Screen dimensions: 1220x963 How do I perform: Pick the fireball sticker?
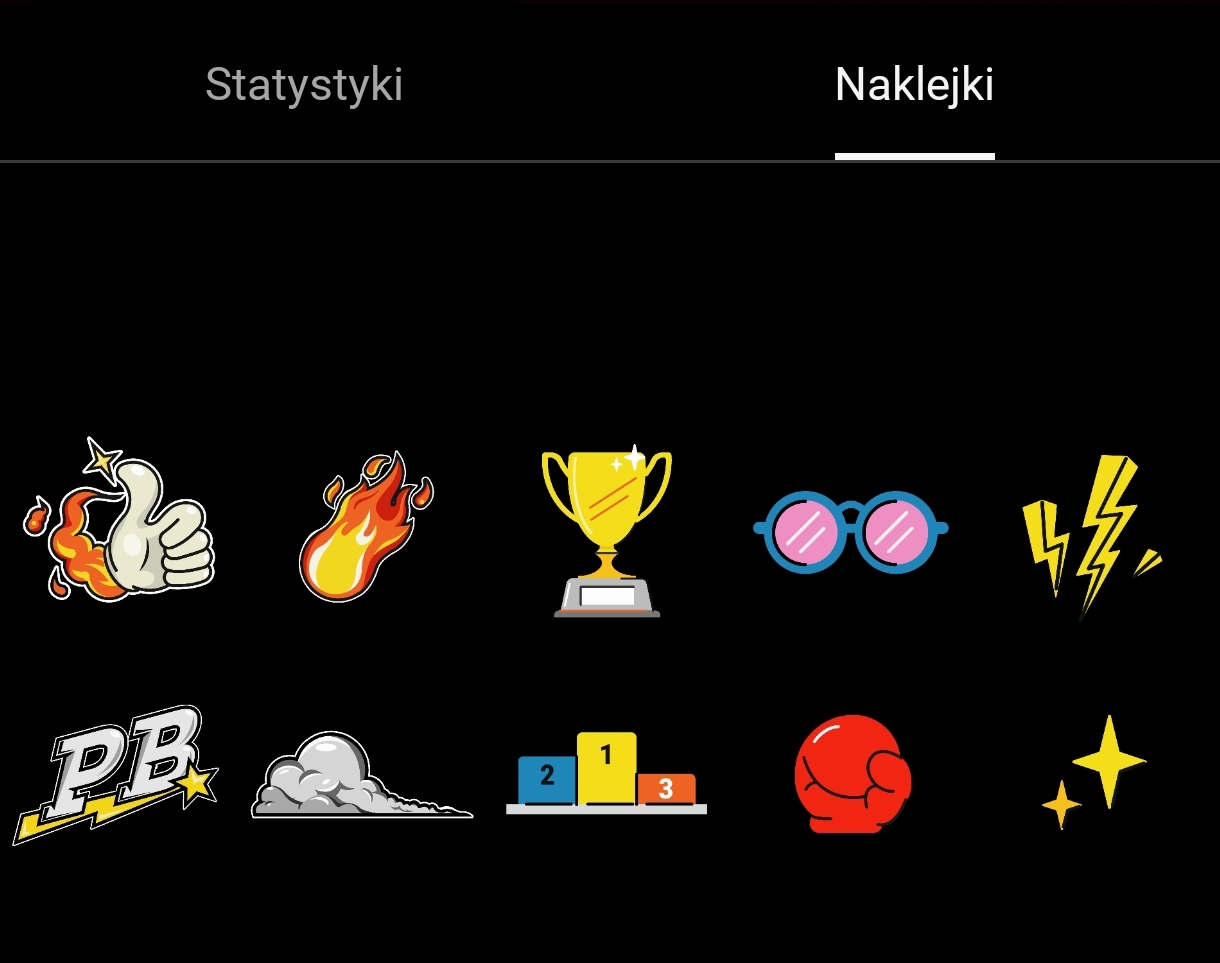click(365, 528)
